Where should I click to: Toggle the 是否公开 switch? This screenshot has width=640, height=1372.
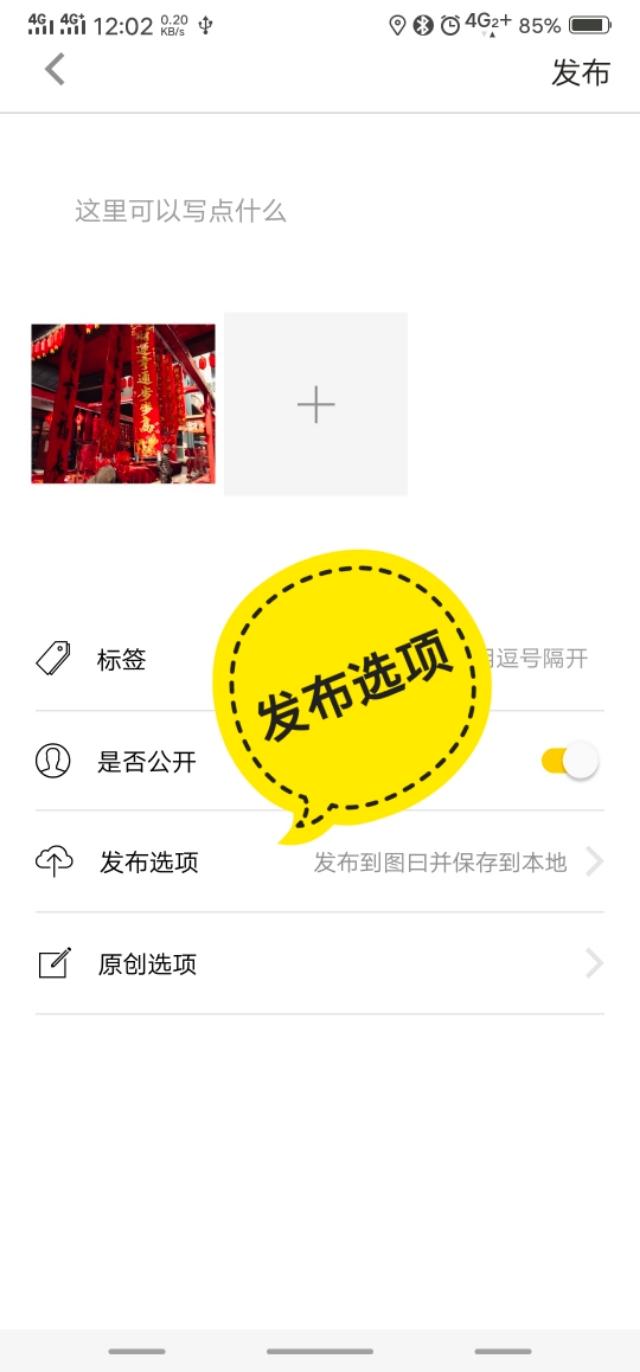tap(570, 761)
